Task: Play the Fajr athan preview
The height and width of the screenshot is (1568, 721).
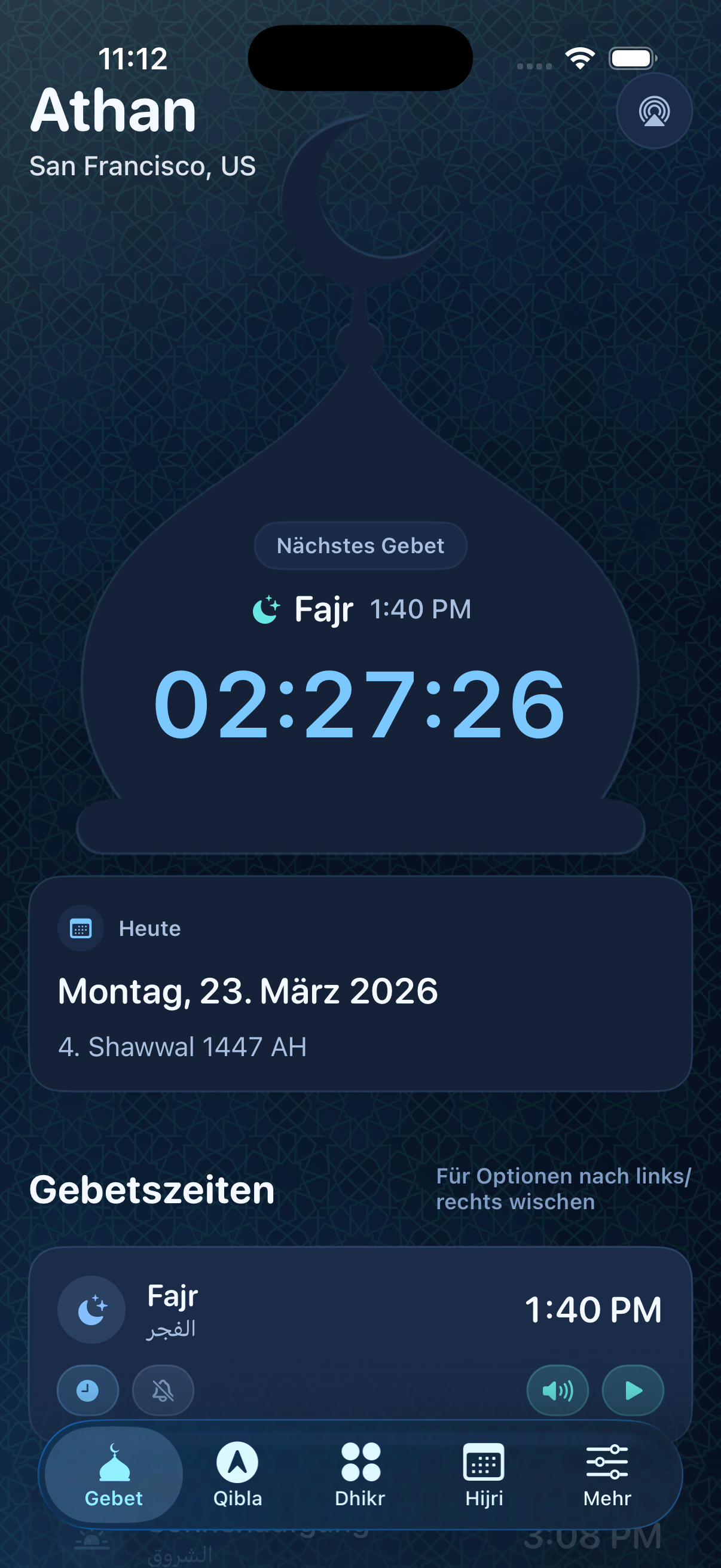Action: point(633,1390)
